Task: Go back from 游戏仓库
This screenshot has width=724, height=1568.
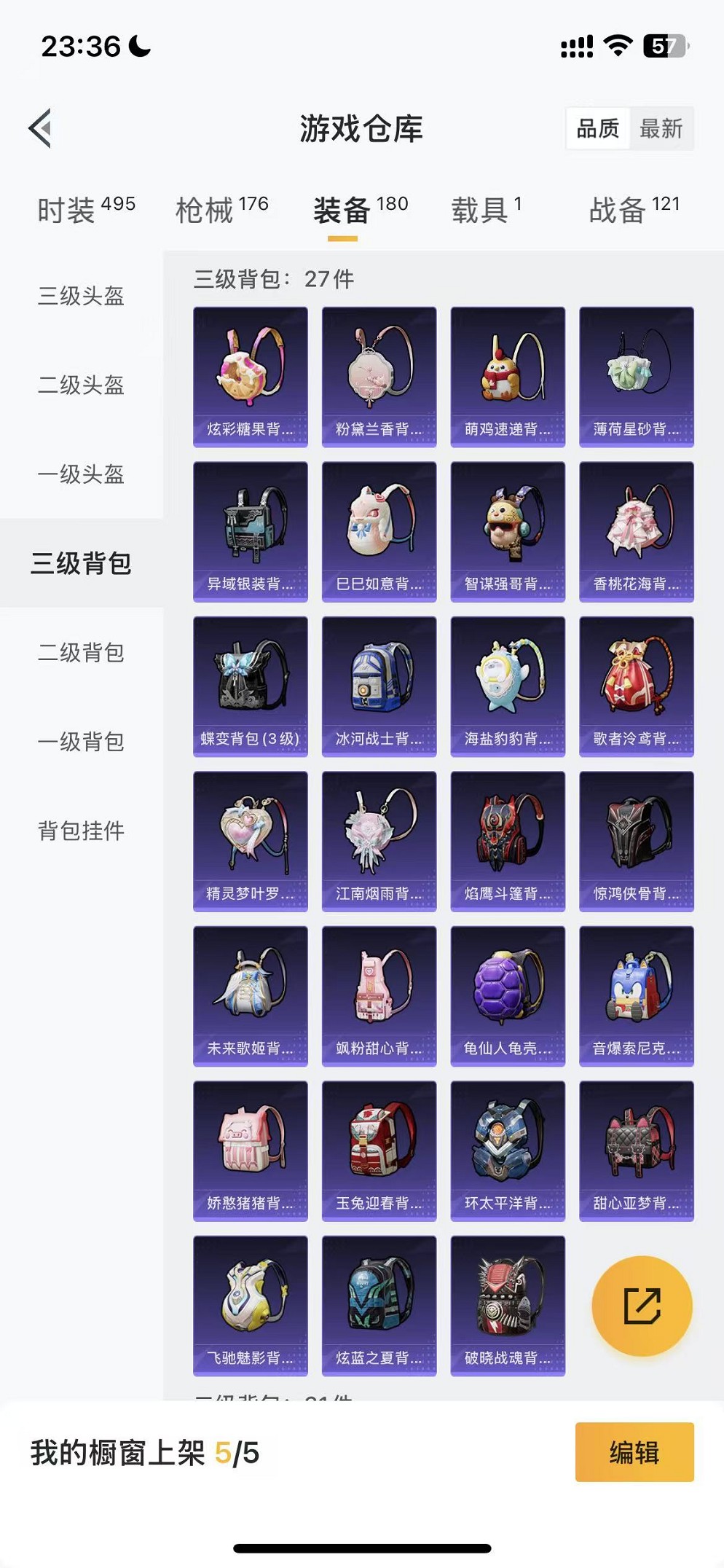Action: click(41, 128)
